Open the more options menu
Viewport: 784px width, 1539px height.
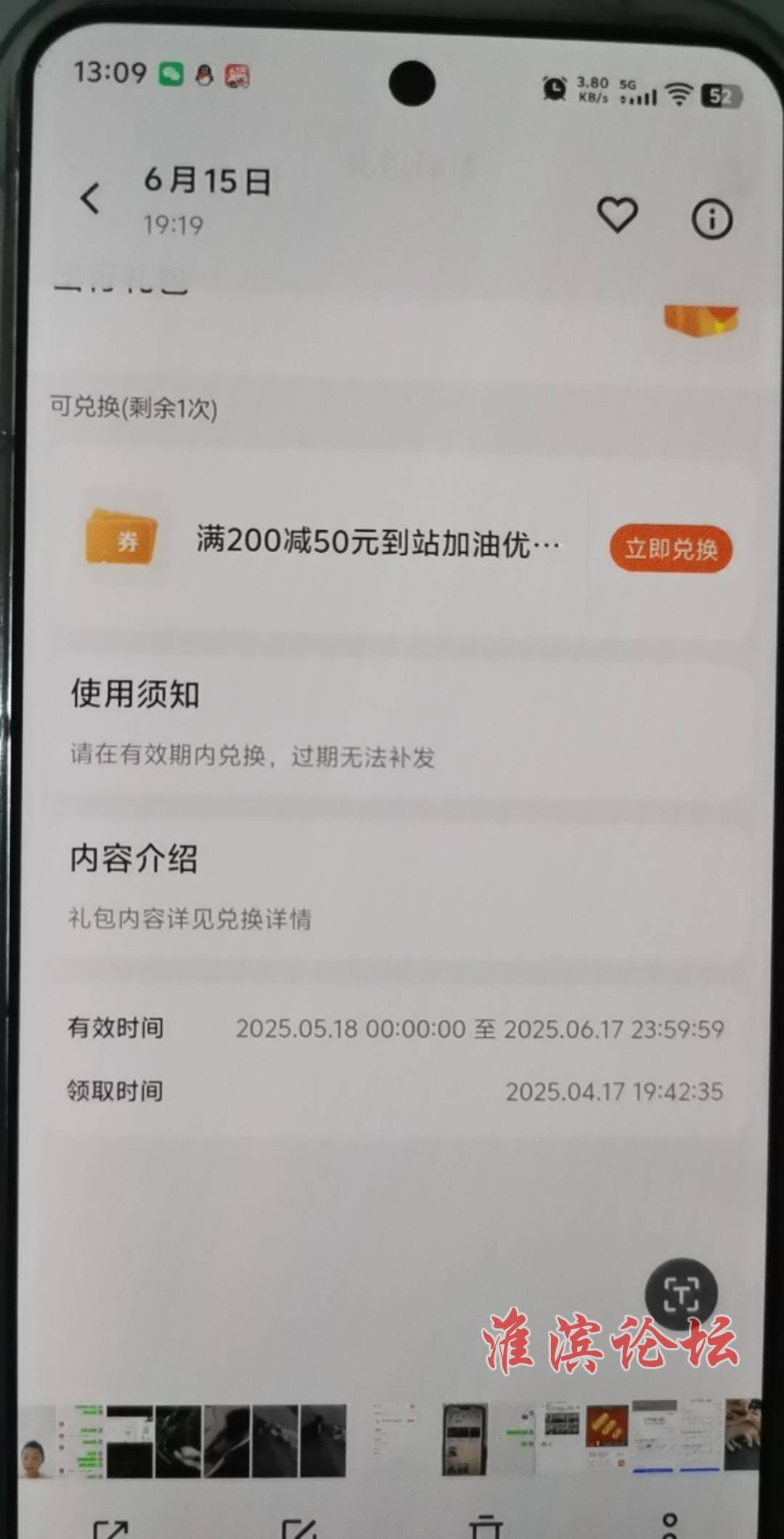click(x=670, y=1525)
